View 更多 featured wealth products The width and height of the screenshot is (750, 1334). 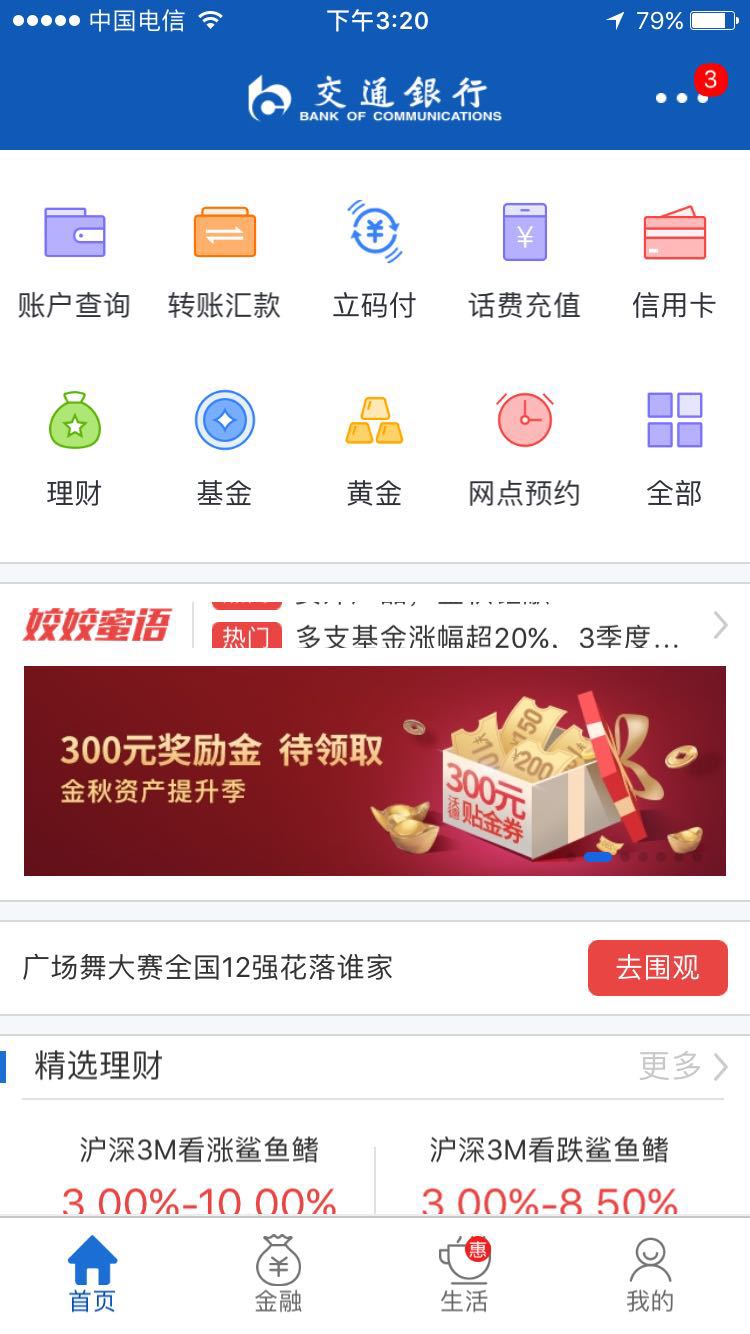(682, 1066)
